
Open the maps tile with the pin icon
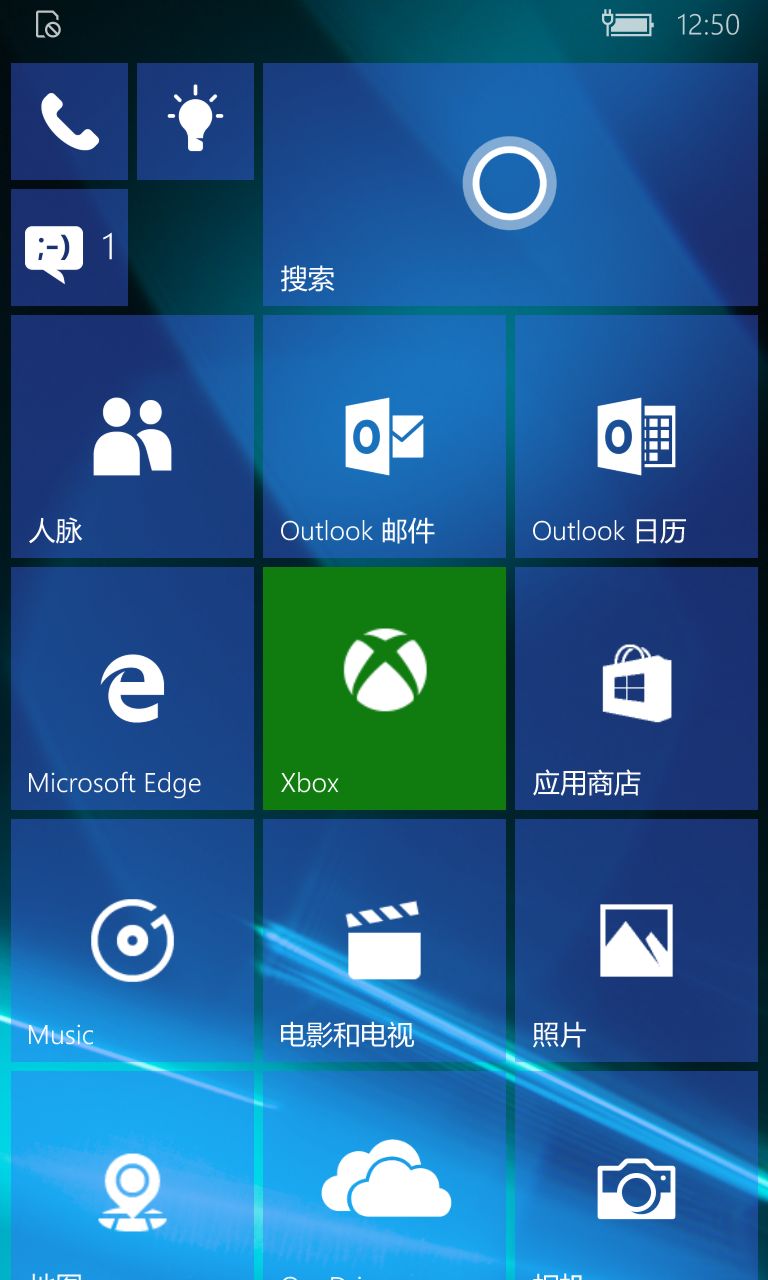[x=132, y=1180]
